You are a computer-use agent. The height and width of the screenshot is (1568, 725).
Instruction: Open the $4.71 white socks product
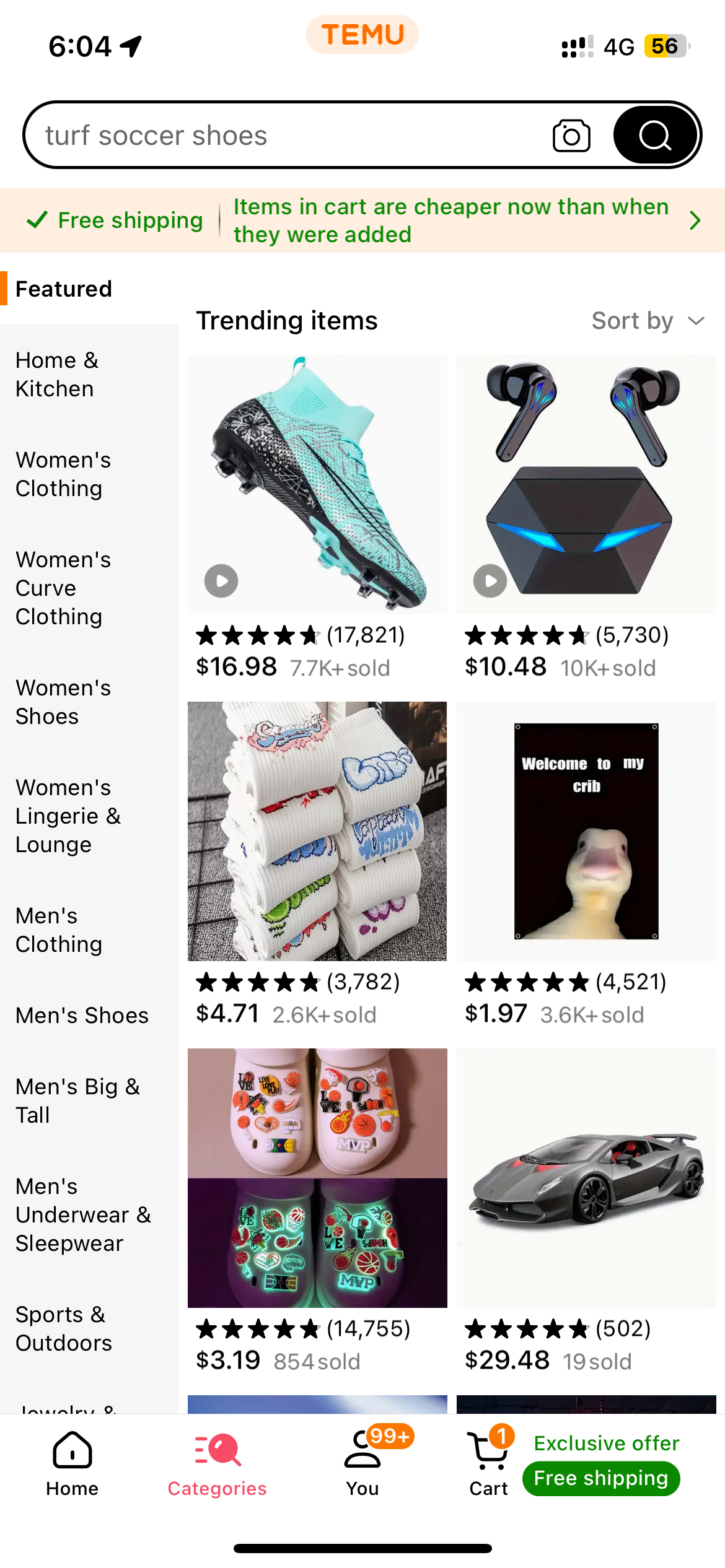click(317, 831)
